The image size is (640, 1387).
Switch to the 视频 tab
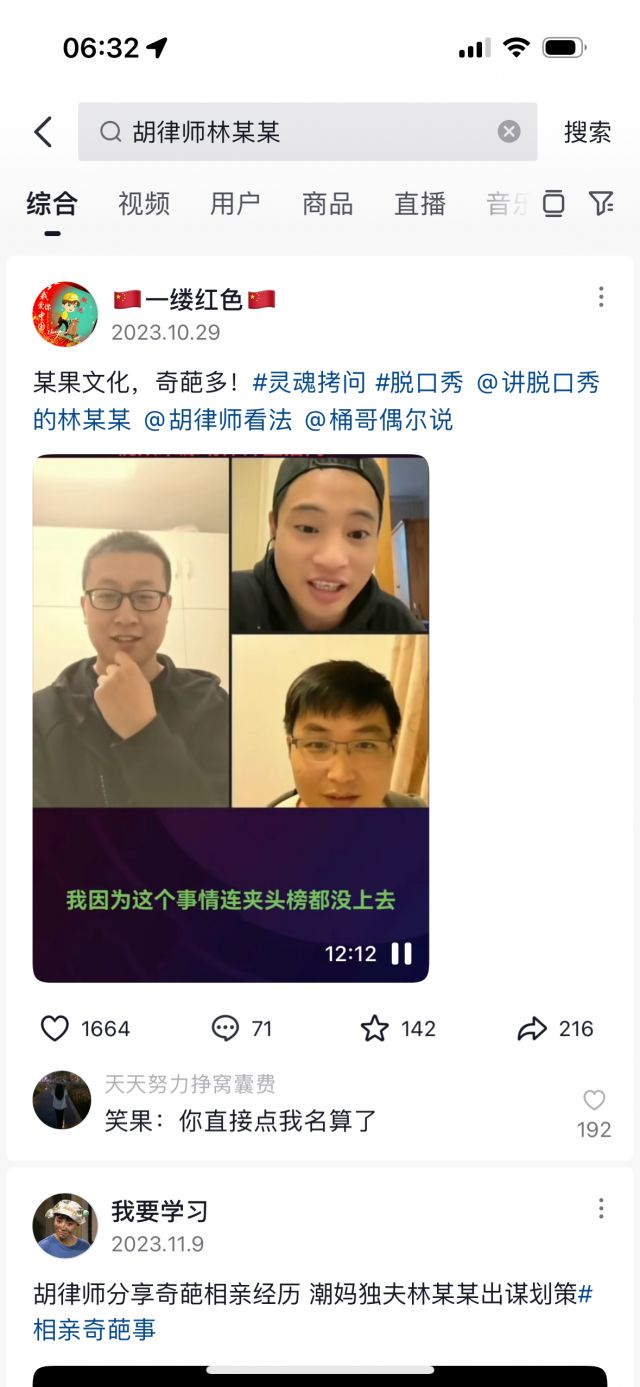[143, 204]
